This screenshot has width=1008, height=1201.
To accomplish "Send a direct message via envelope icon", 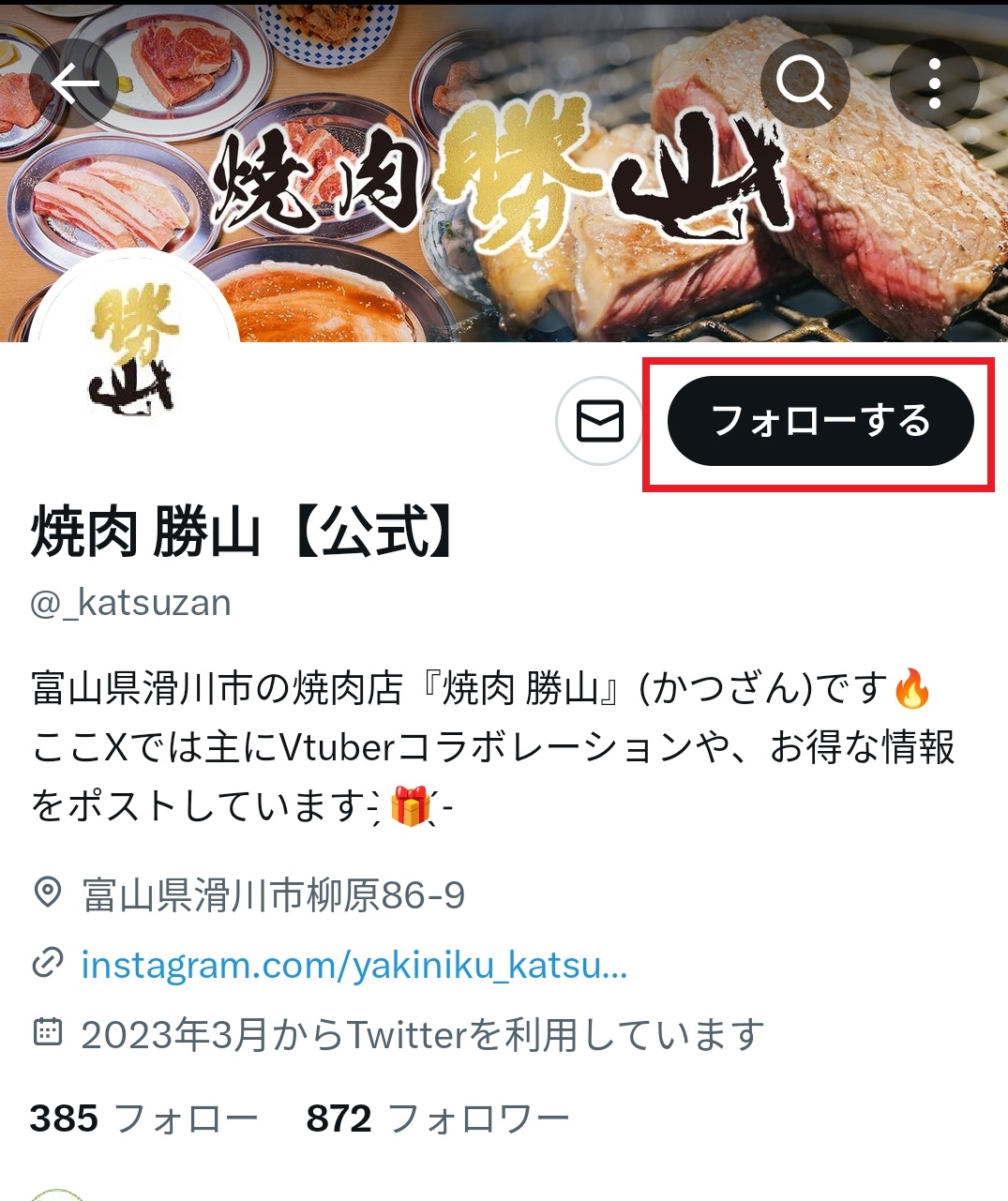I will pyautogui.click(x=600, y=421).
